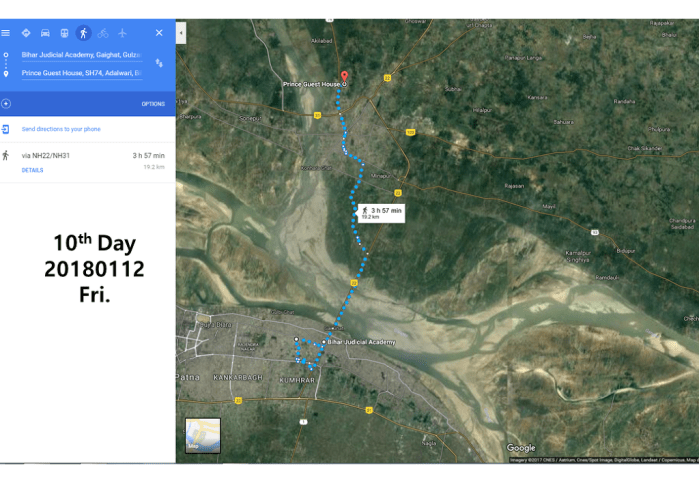Screen dimensions: 699x483
Task: Collapse the side panel arrow
Action: (181, 33)
